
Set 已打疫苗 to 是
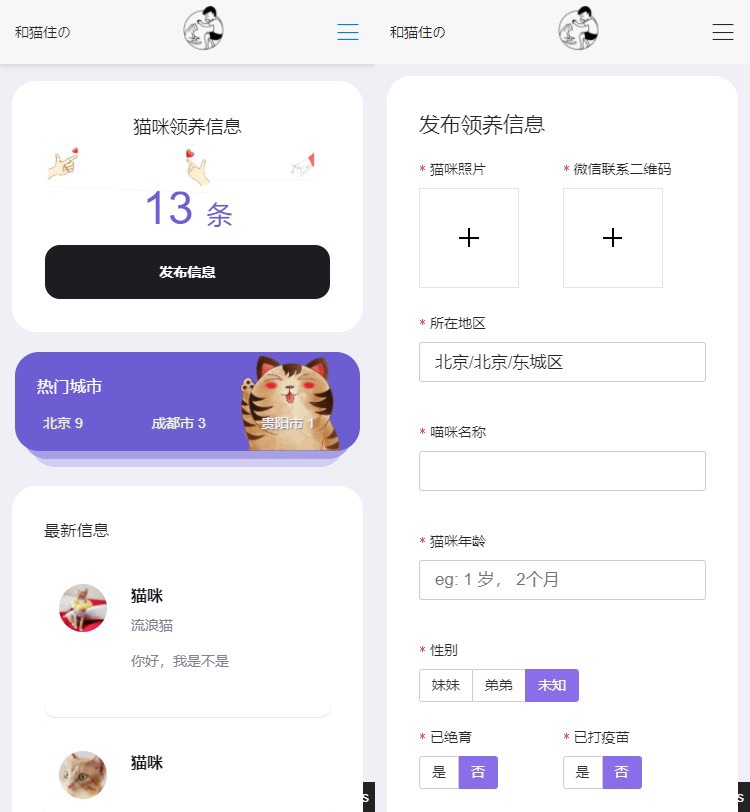pyautogui.click(x=582, y=772)
